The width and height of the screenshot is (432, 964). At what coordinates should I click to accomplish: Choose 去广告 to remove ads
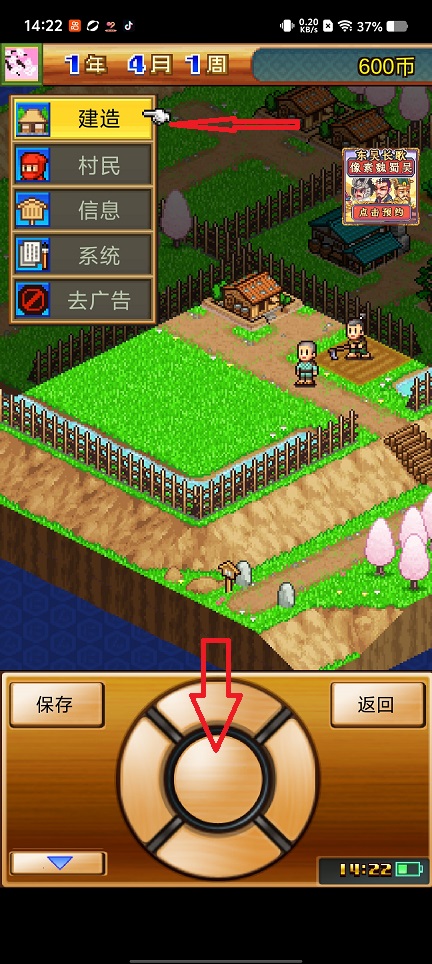click(83, 299)
